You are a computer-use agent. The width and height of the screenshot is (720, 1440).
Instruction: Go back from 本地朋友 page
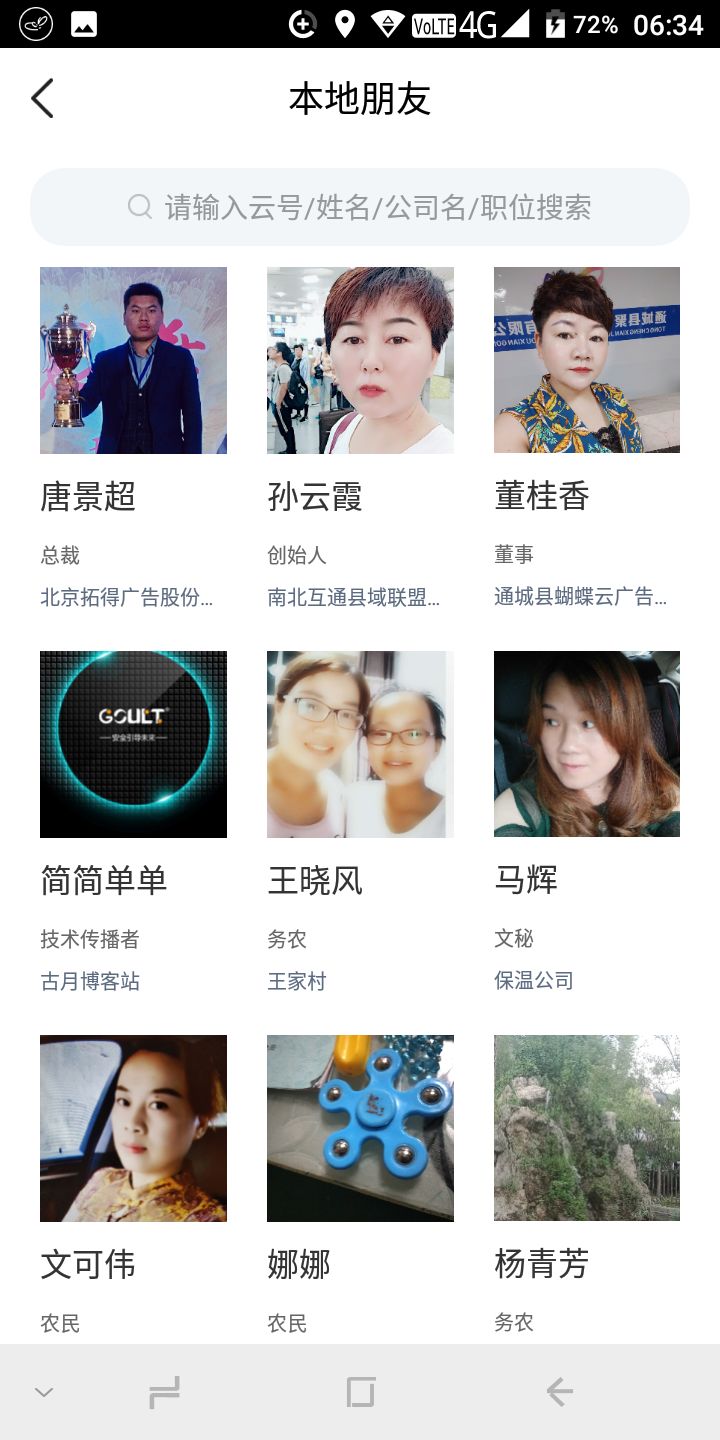(x=42, y=99)
